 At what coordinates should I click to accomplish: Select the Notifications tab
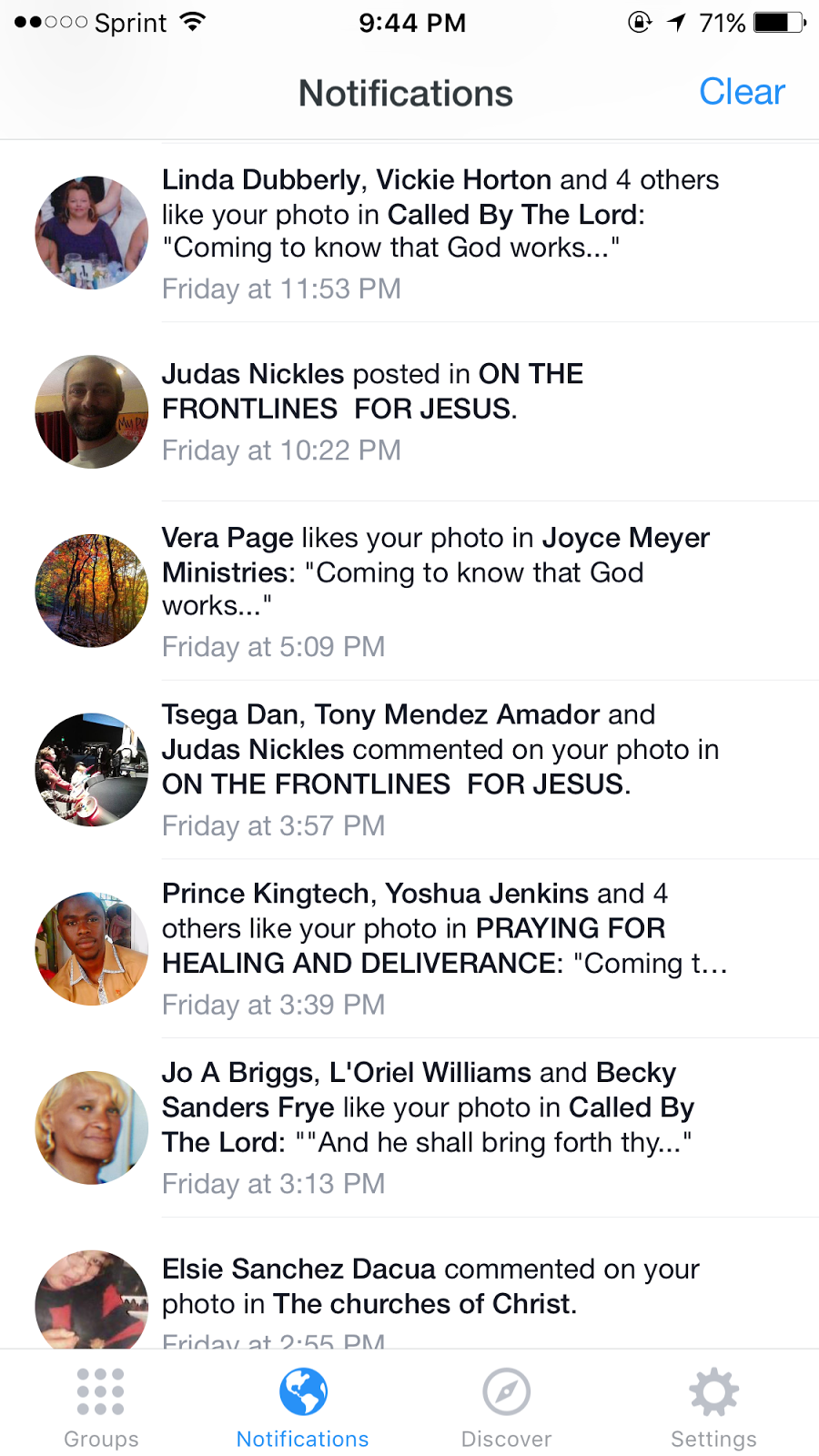click(x=303, y=1408)
